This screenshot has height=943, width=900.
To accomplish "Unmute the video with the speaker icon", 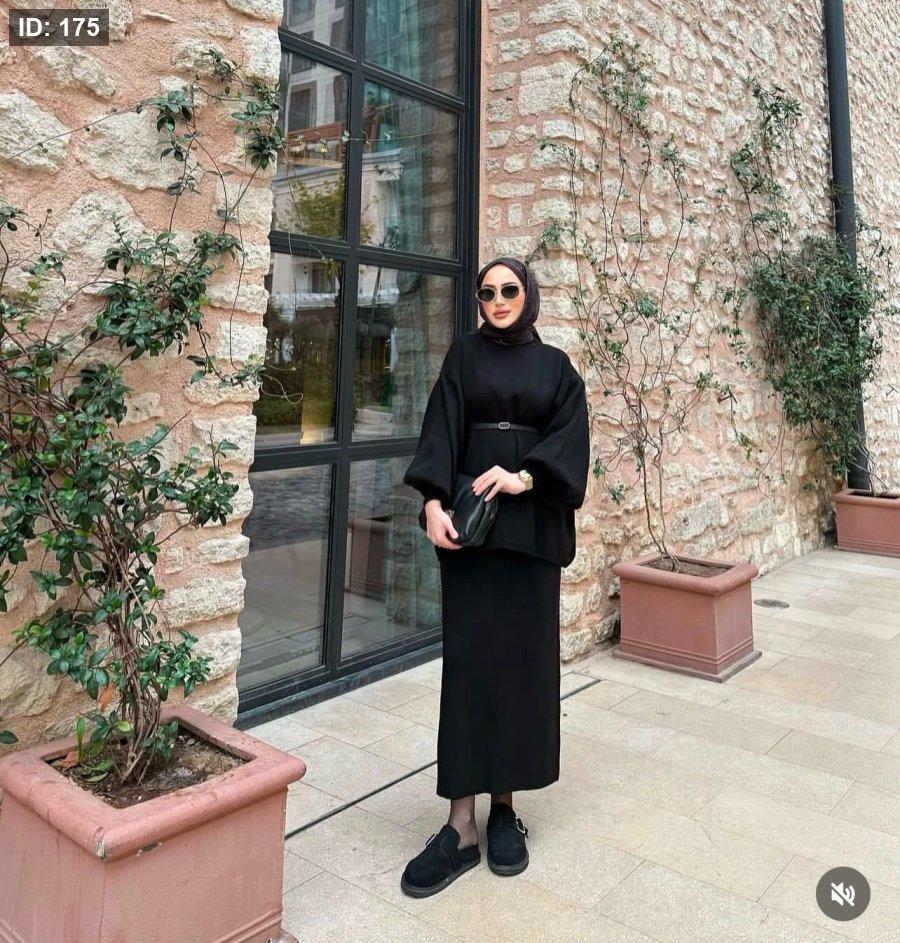I will coord(842,893).
